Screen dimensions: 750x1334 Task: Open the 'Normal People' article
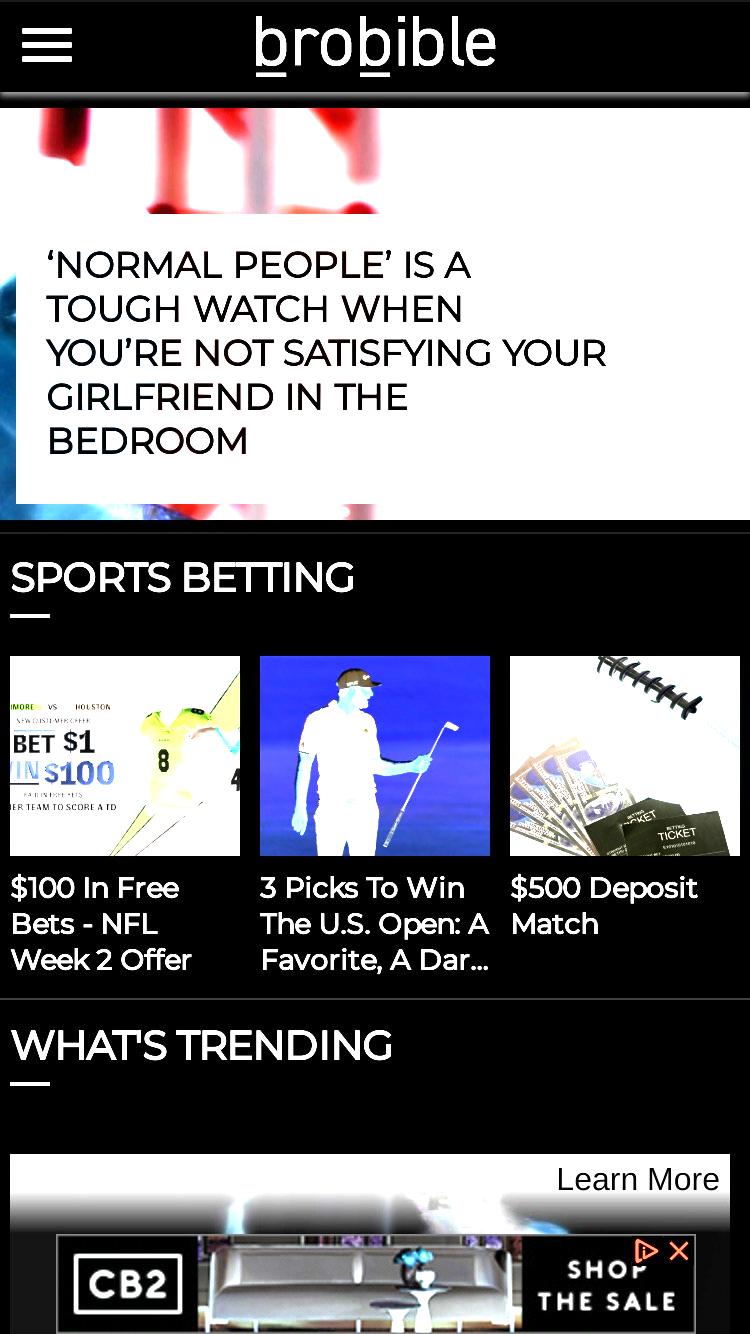pos(326,353)
